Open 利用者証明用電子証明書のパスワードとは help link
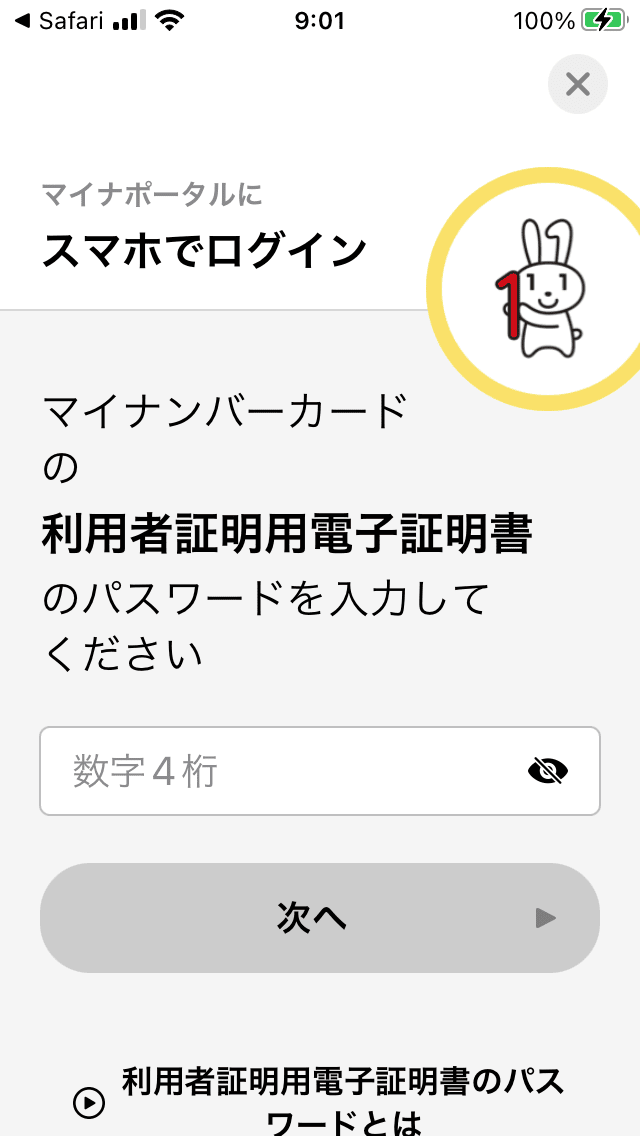 tap(319, 1100)
